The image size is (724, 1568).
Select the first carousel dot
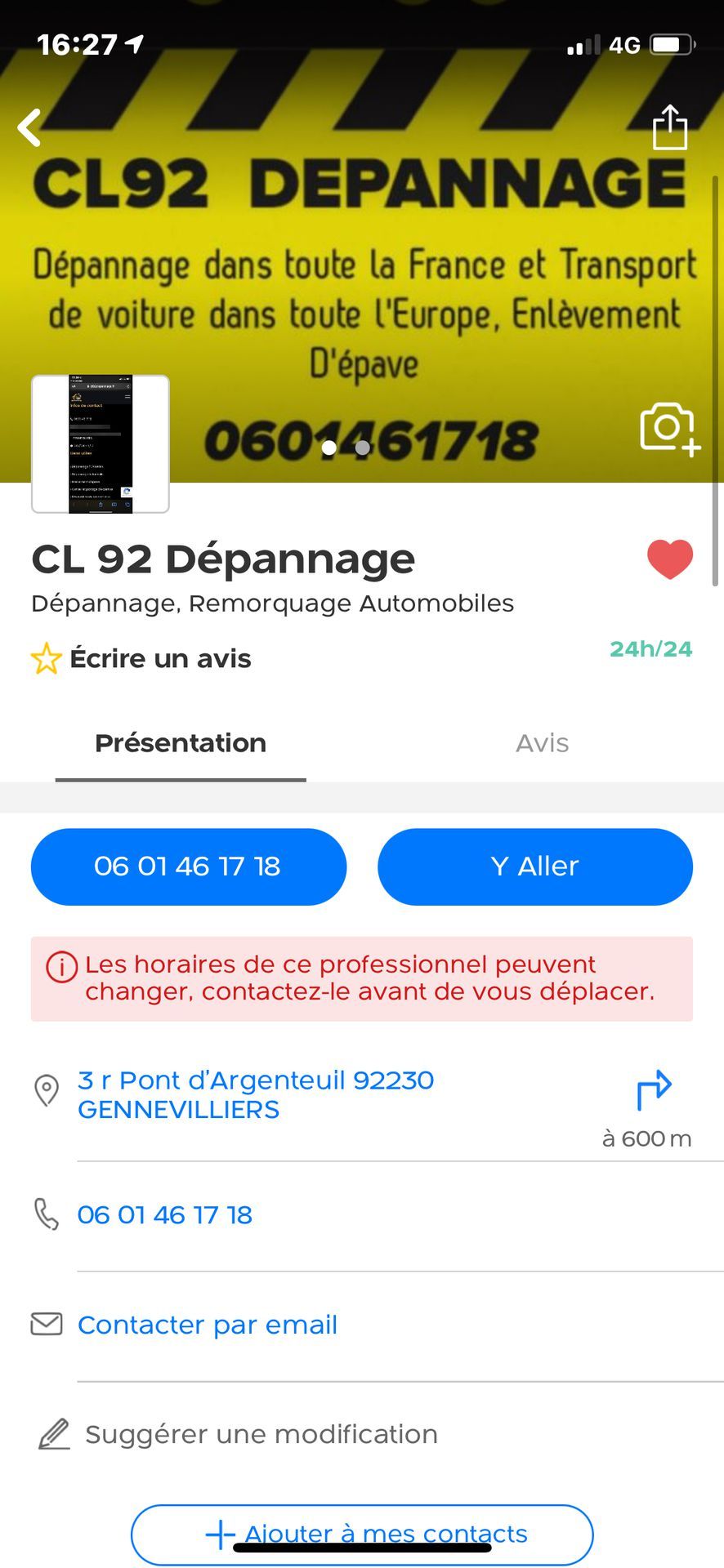[328, 448]
